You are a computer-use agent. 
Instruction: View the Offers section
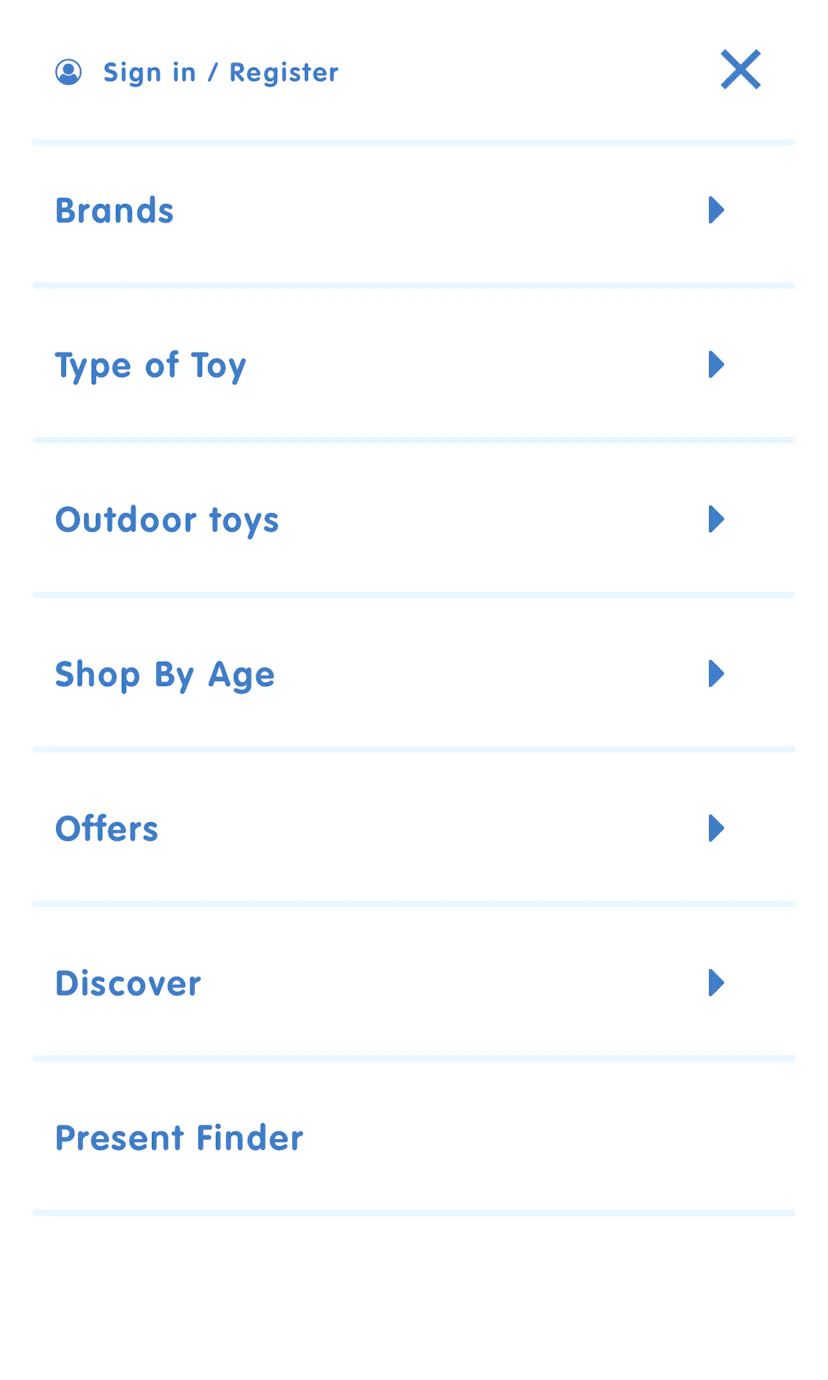point(106,828)
